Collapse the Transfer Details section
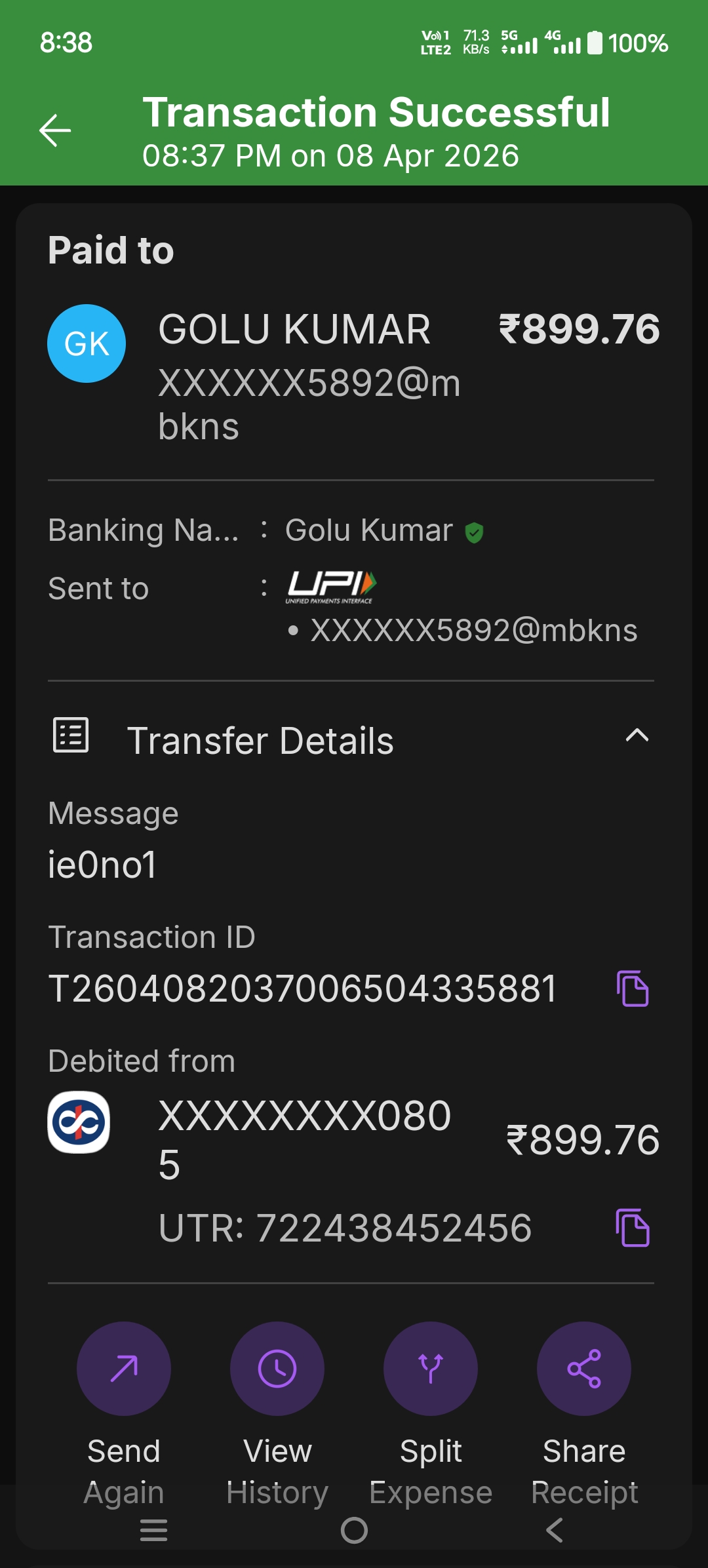The width and height of the screenshot is (708, 1568). (637, 735)
